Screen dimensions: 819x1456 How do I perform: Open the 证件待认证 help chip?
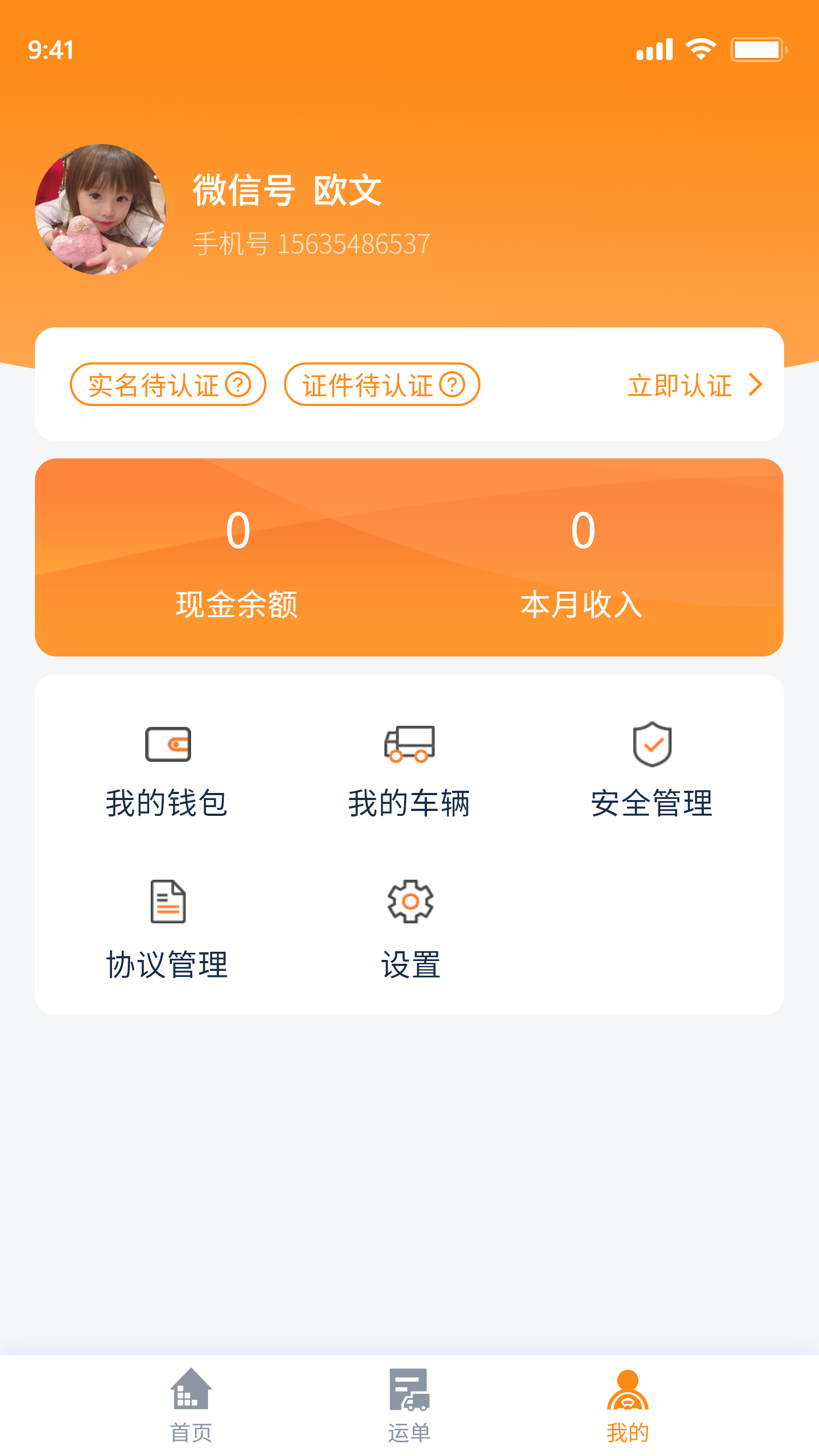[382, 385]
